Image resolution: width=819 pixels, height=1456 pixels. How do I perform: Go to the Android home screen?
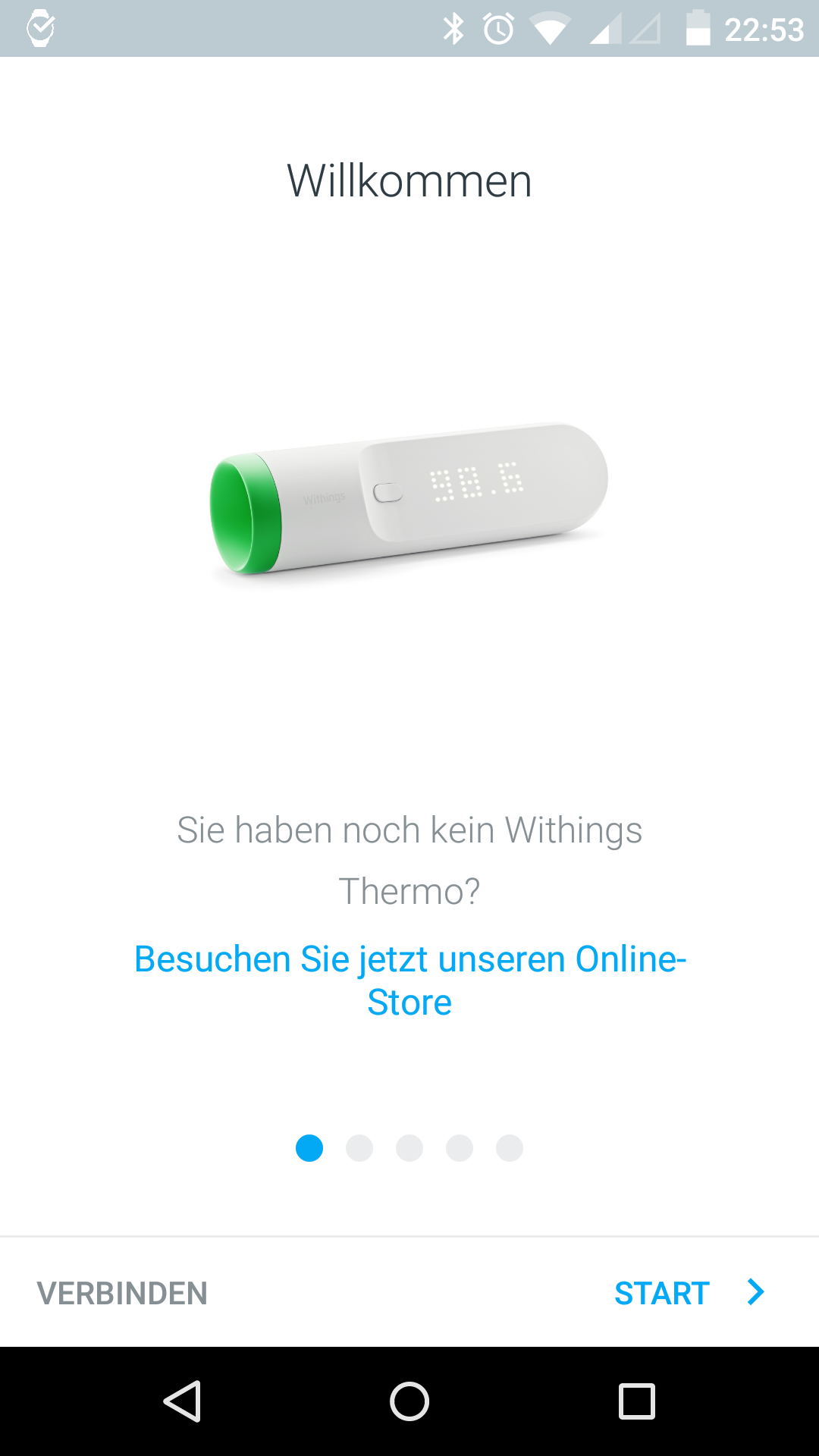409,1401
